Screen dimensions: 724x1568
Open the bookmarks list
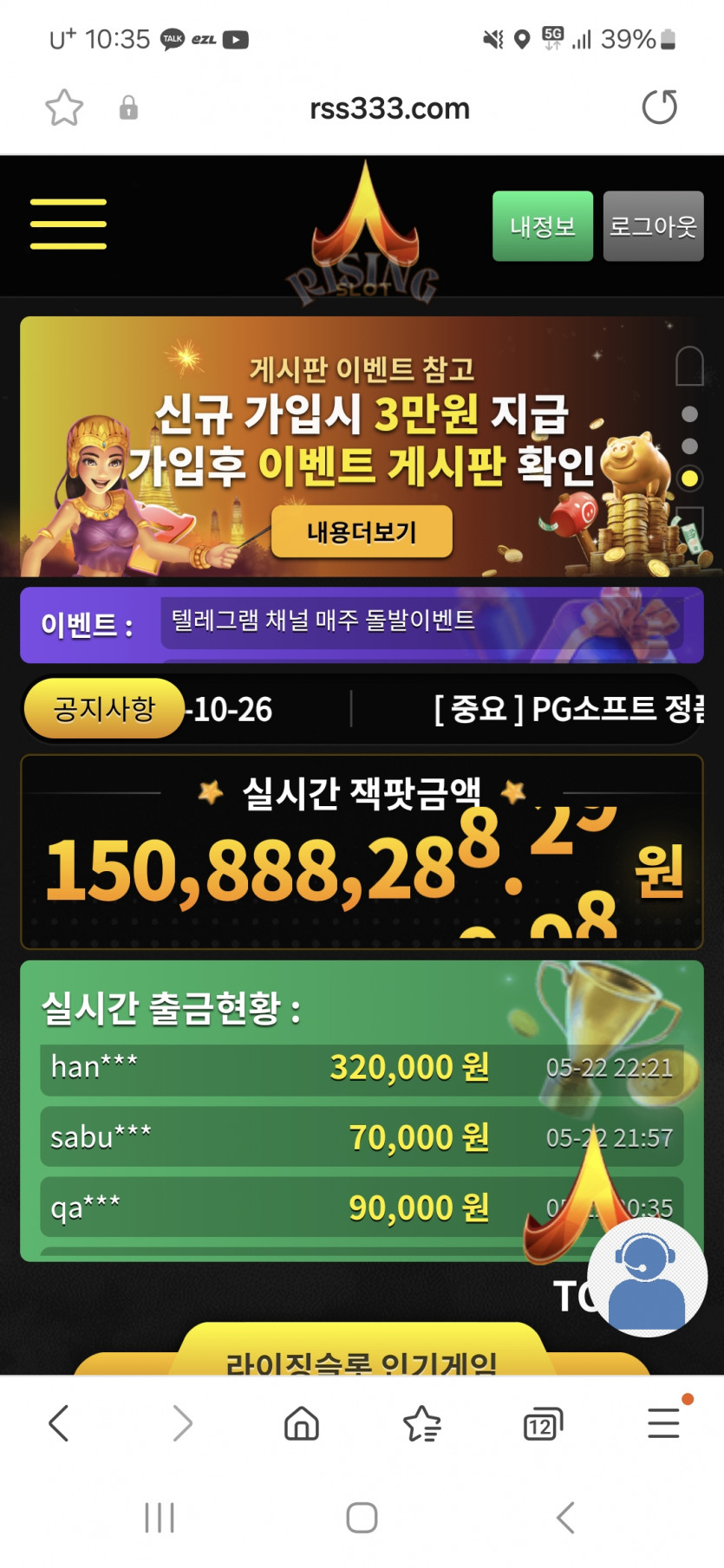(422, 1423)
